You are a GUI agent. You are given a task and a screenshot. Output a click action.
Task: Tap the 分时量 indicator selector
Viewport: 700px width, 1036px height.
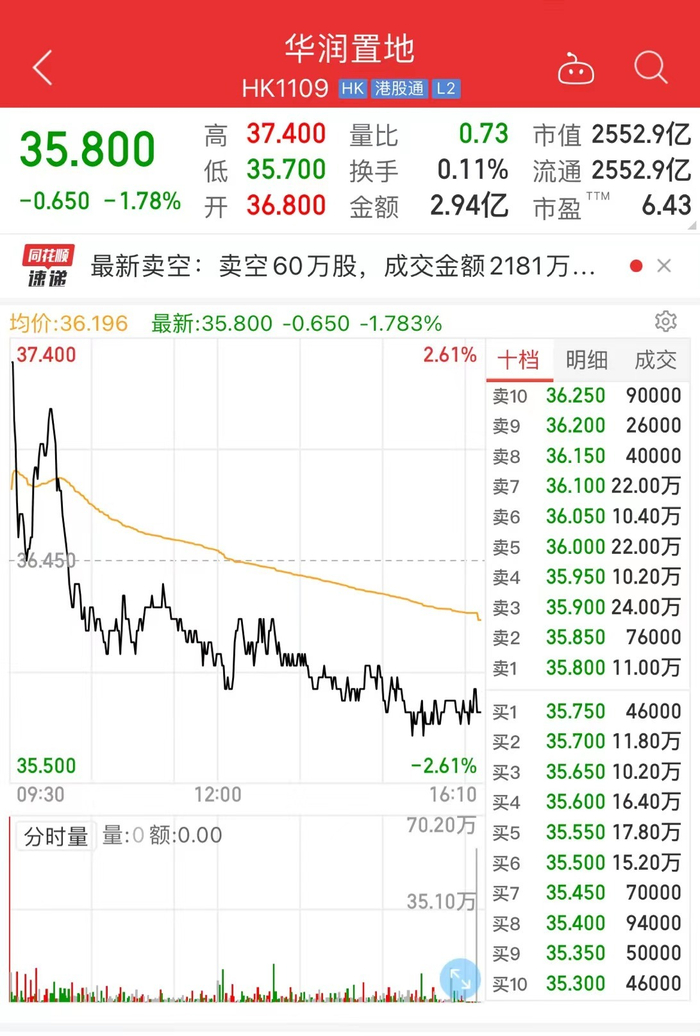click(x=56, y=836)
